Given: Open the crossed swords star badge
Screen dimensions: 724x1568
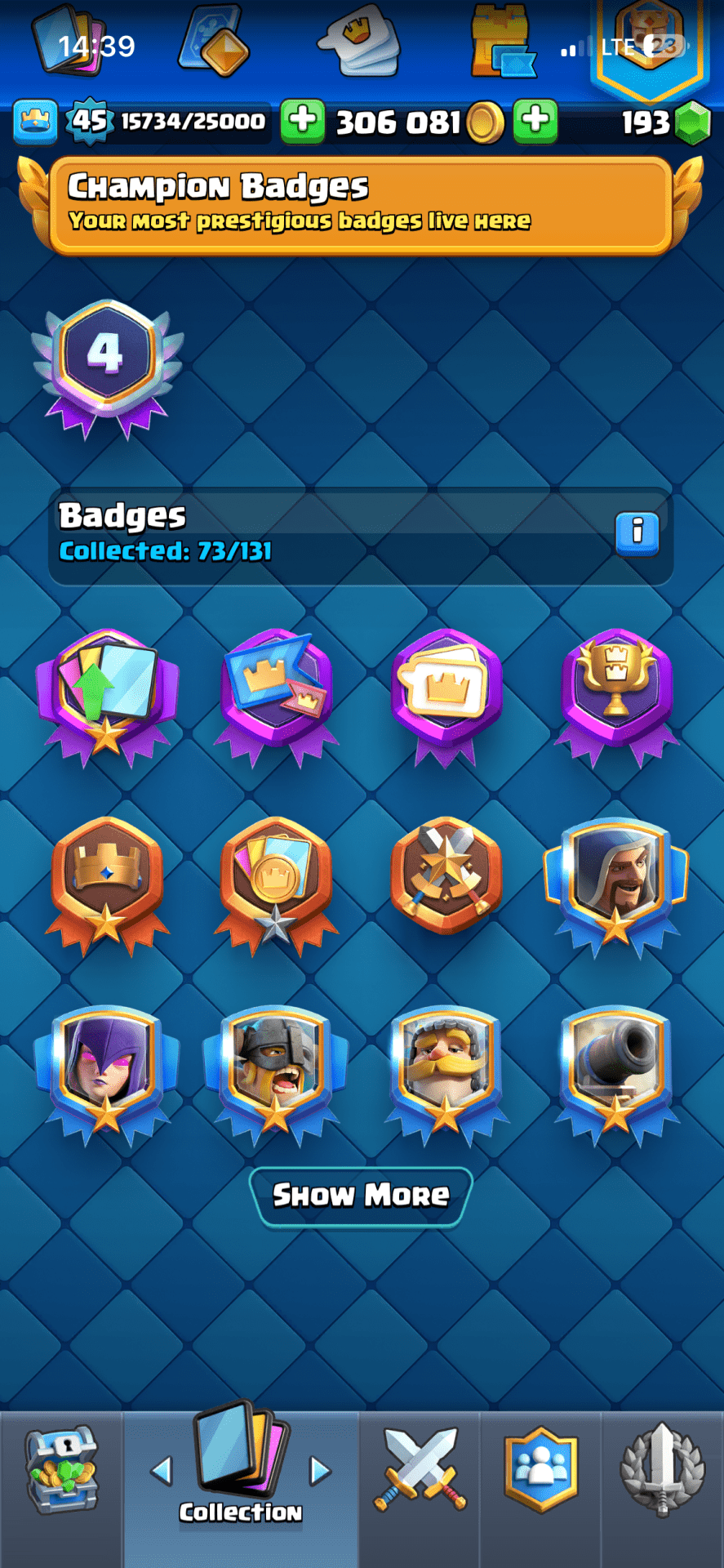Looking at the screenshot, I should coord(445,878).
